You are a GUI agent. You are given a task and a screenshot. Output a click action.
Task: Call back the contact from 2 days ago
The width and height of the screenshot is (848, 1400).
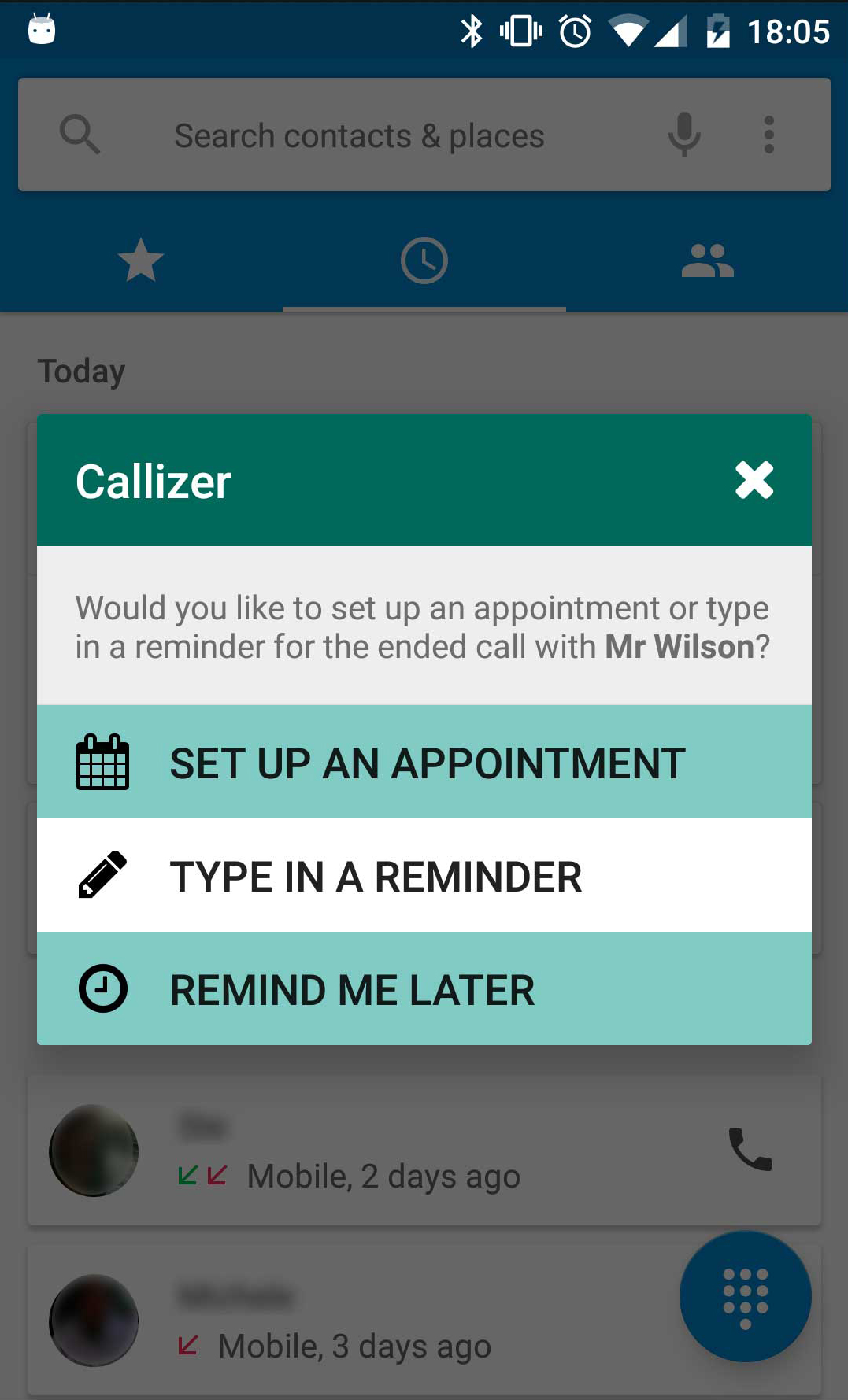click(750, 1151)
